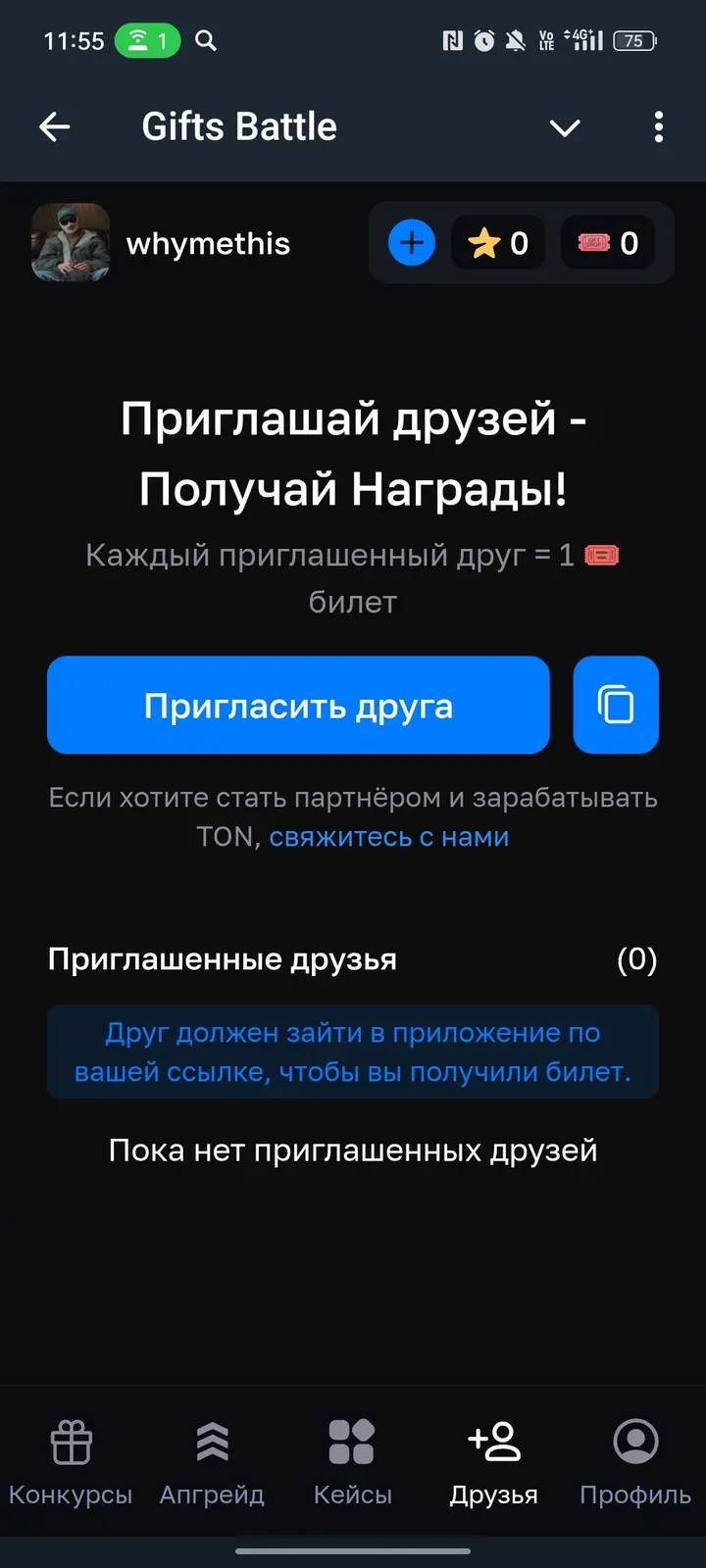Open the three-dot overflow menu
The width and height of the screenshot is (706, 1568).
(x=658, y=126)
